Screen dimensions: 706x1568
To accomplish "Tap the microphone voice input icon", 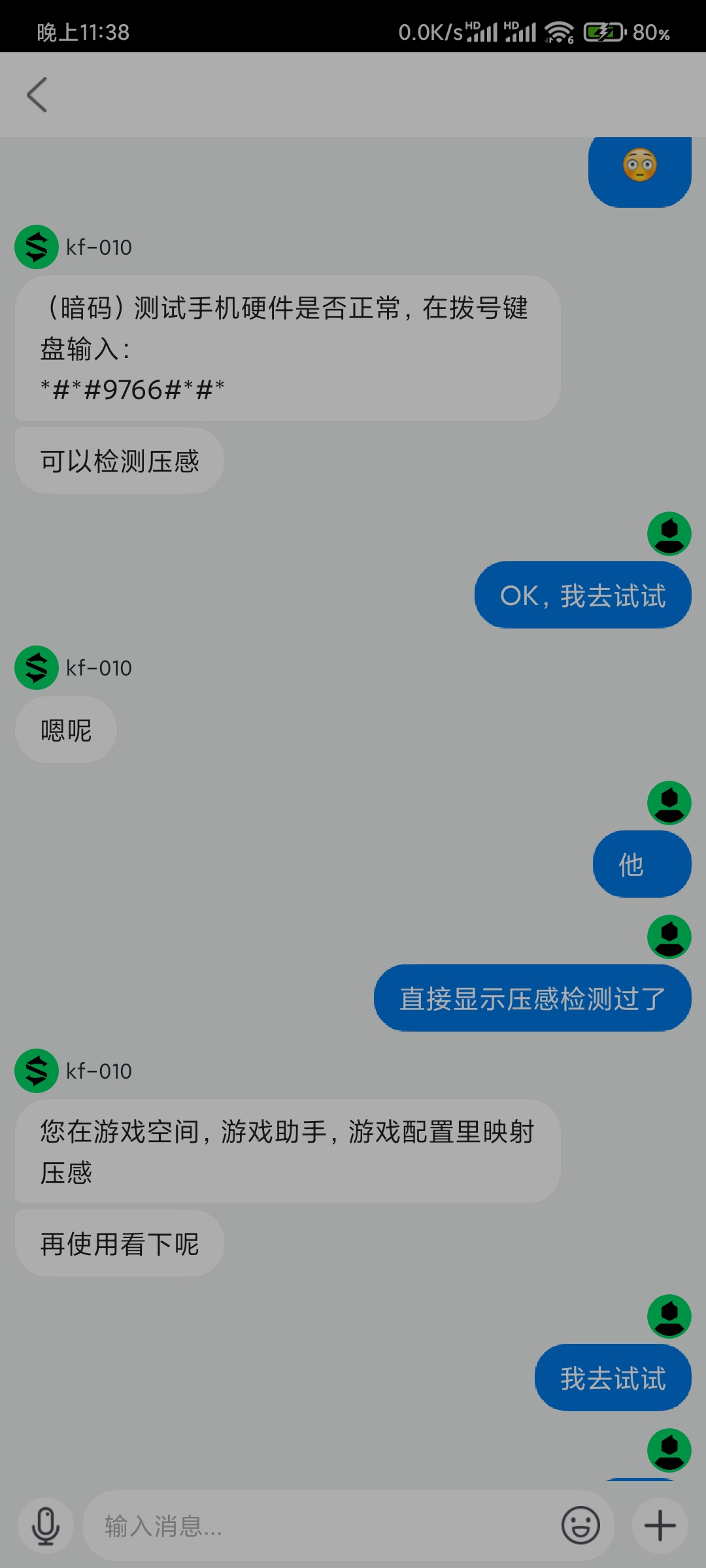I will (46, 1526).
